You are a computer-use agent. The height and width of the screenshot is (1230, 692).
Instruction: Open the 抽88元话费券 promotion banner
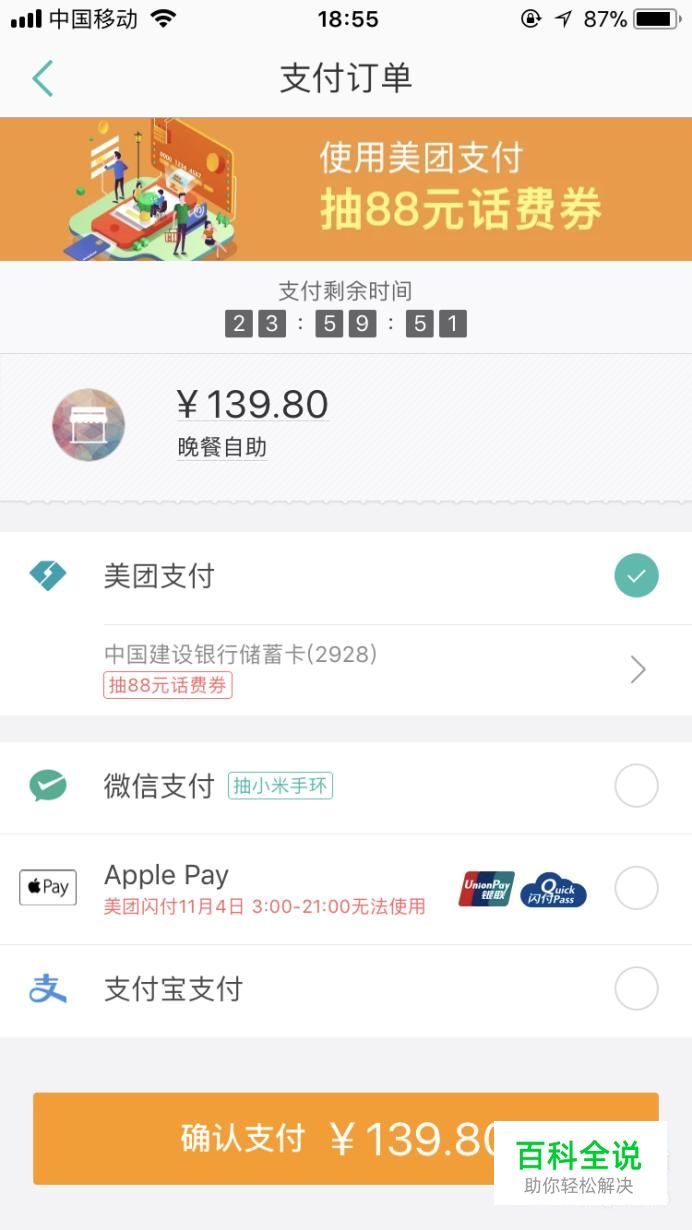346,189
